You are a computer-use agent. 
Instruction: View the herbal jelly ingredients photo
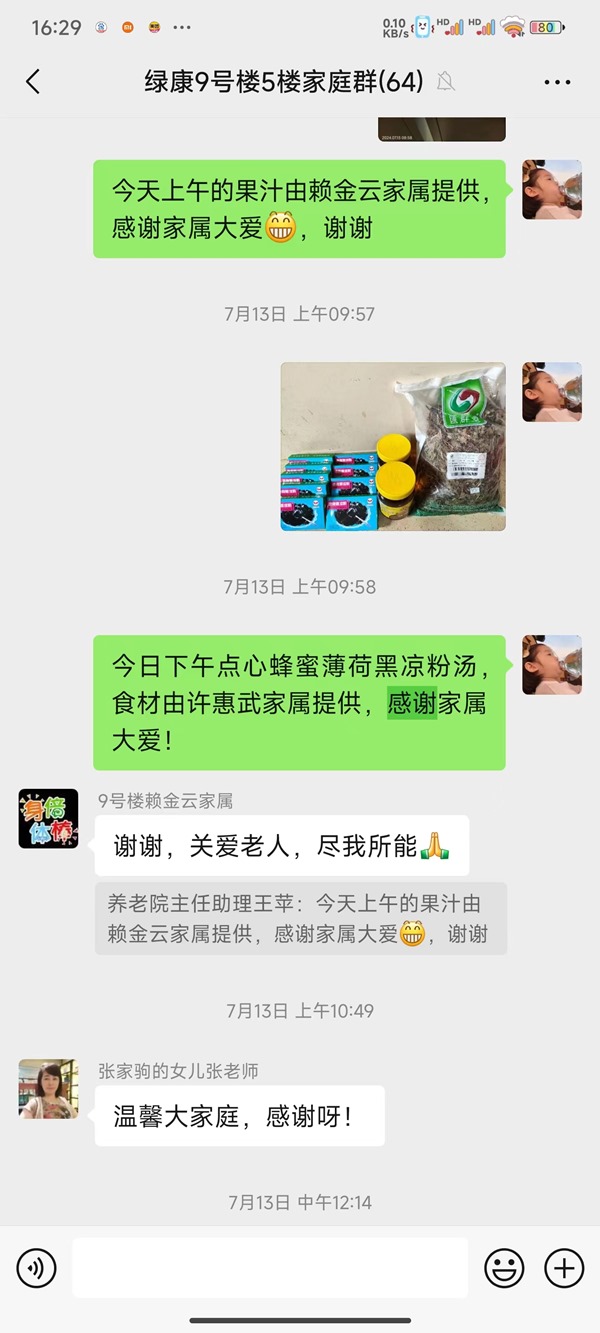coord(393,446)
